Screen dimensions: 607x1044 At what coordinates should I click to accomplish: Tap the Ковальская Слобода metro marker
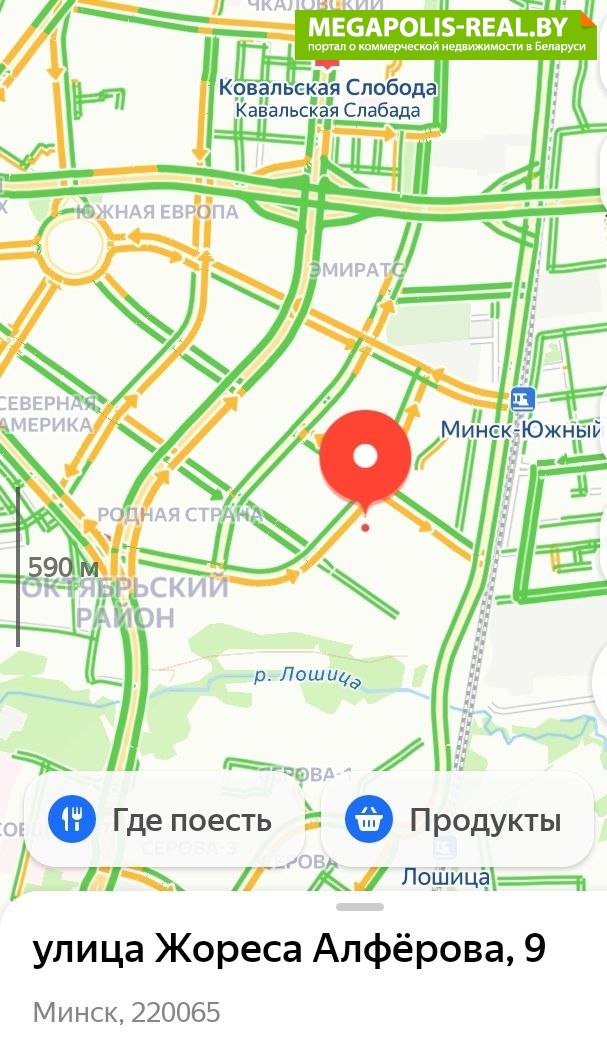coord(326,63)
